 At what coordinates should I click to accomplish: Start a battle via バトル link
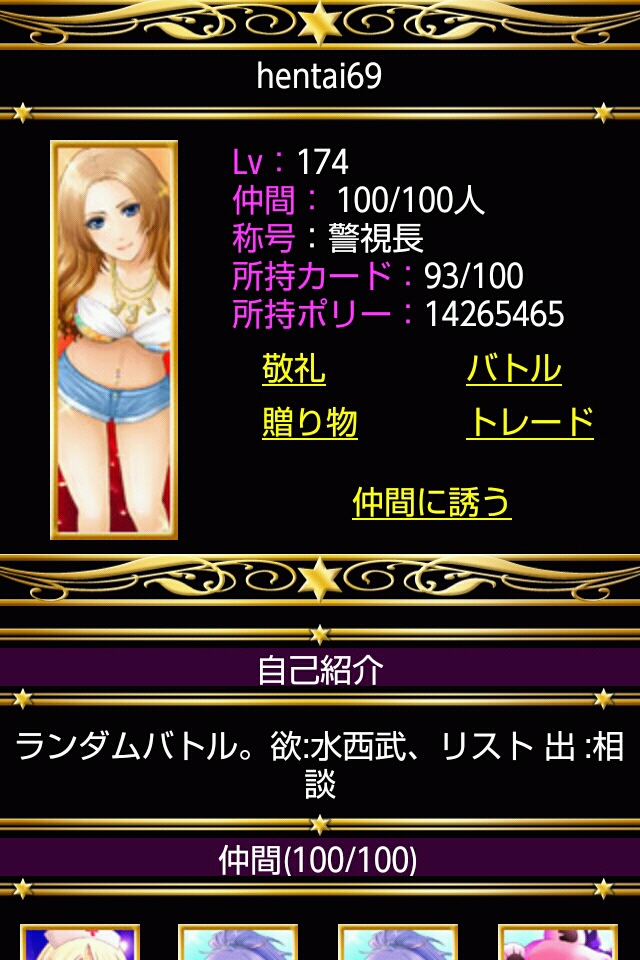pos(513,370)
